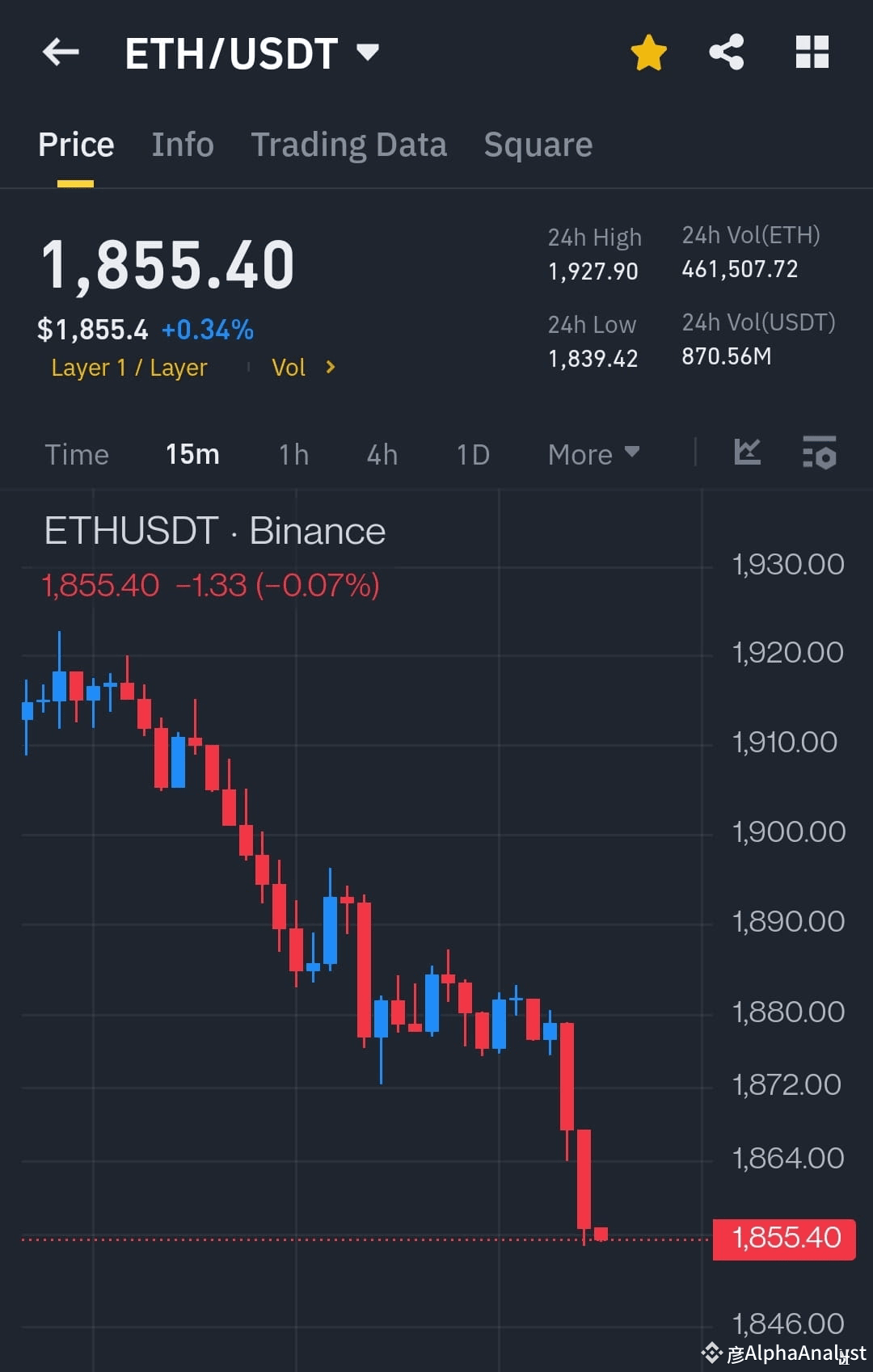The width and height of the screenshot is (873, 1372).
Task: Expand the Vol statistics chevron
Action: pyautogui.click(x=330, y=368)
